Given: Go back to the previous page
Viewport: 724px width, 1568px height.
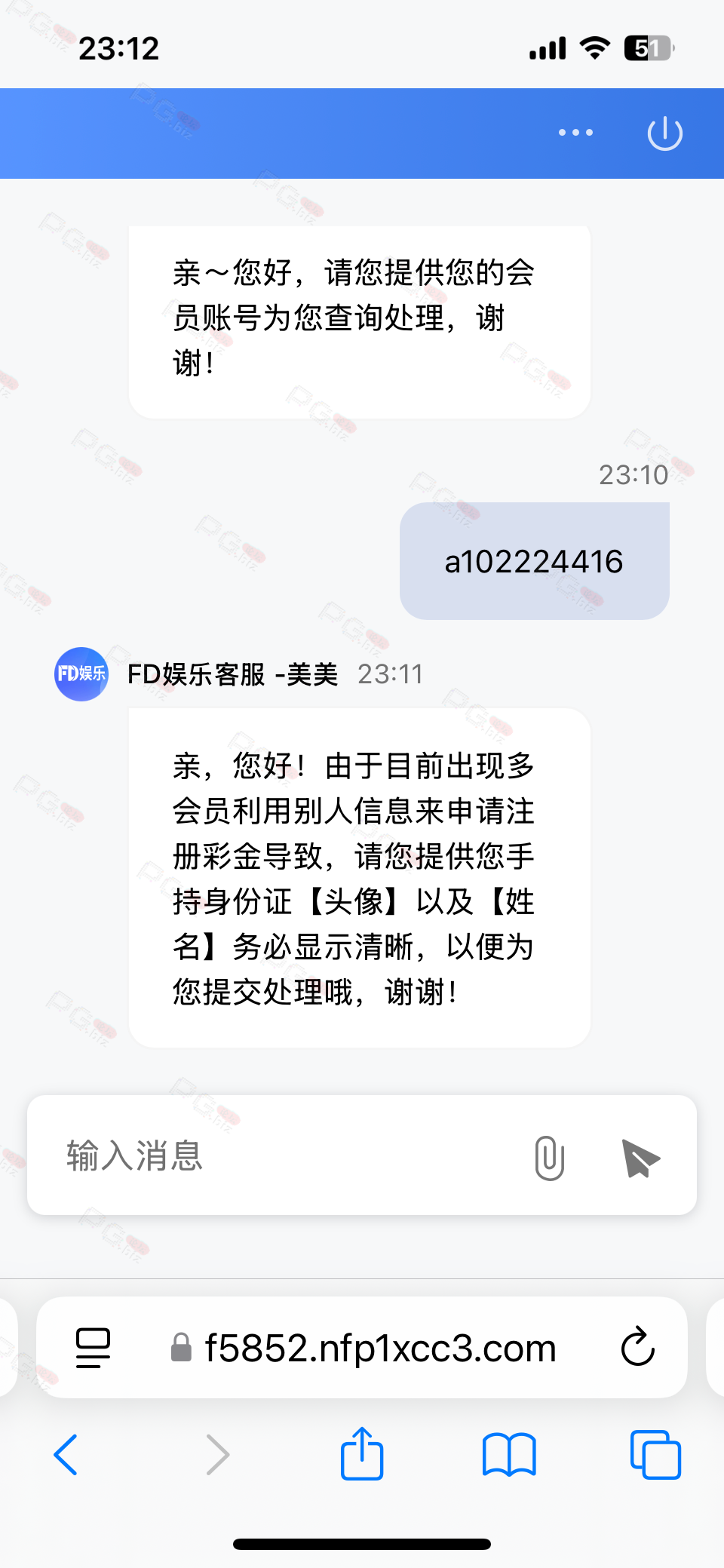Looking at the screenshot, I should [x=66, y=1453].
